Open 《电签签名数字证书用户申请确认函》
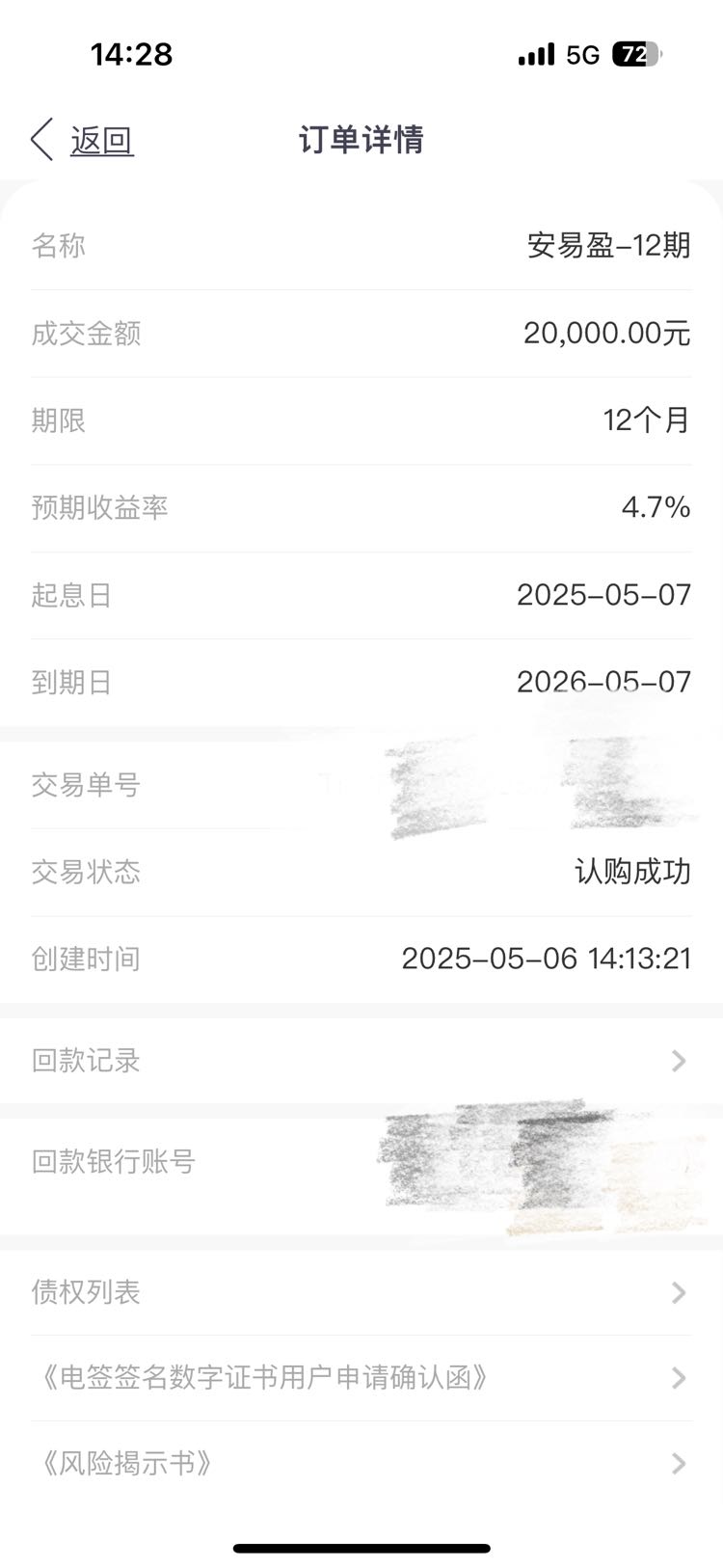This screenshot has height=1568, width=723. (x=361, y=1377)
